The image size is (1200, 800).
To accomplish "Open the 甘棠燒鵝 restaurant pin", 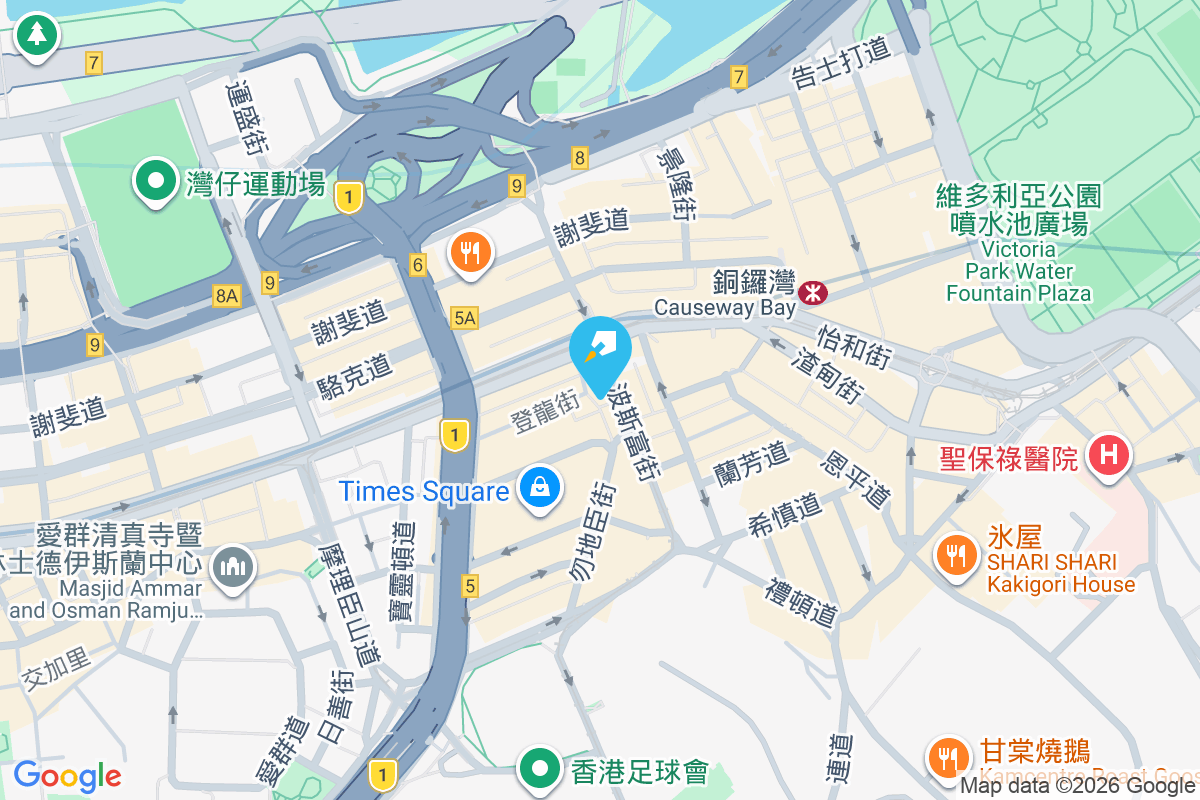I will [x=945, y=755].
